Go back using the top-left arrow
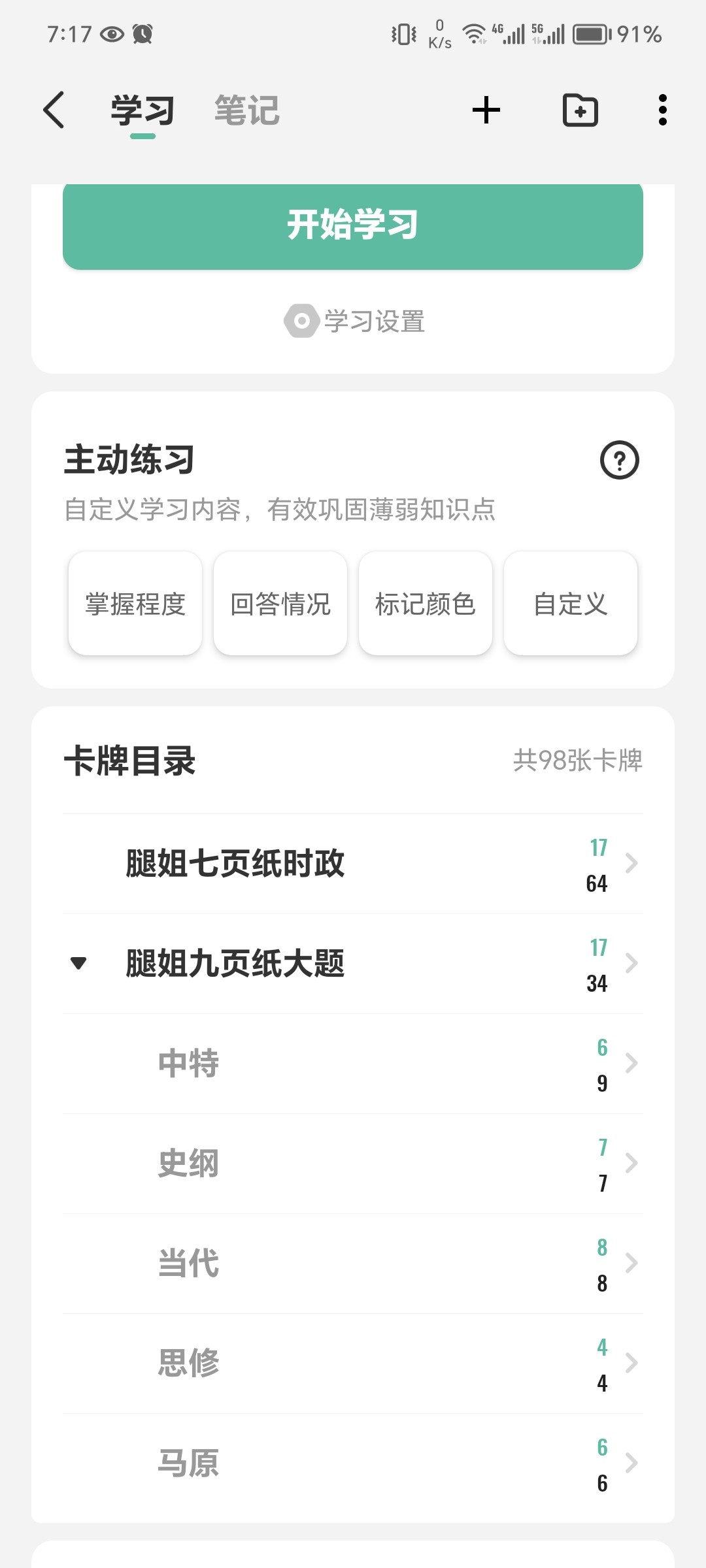 pyautogui.click(x=54, y=110)
